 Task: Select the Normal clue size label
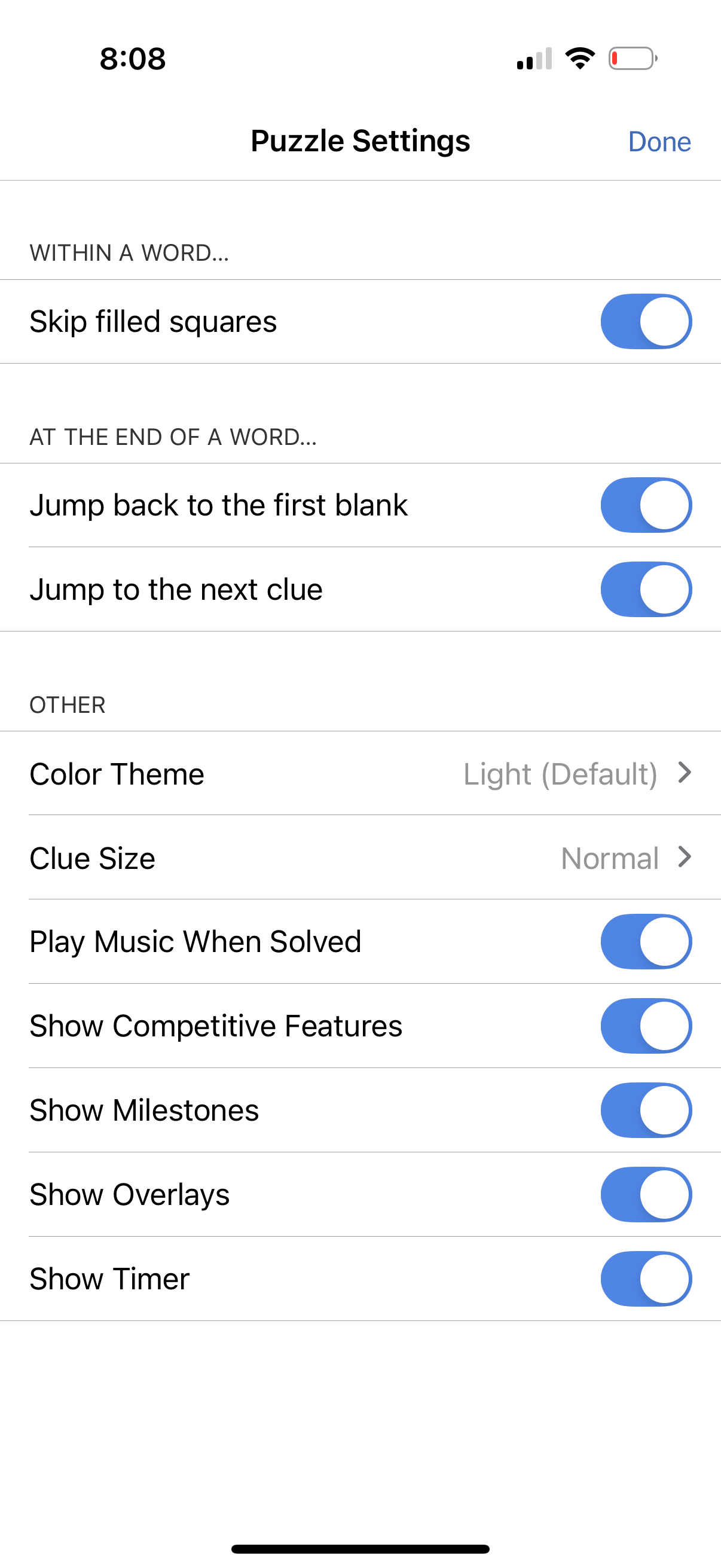coord(610,858)
